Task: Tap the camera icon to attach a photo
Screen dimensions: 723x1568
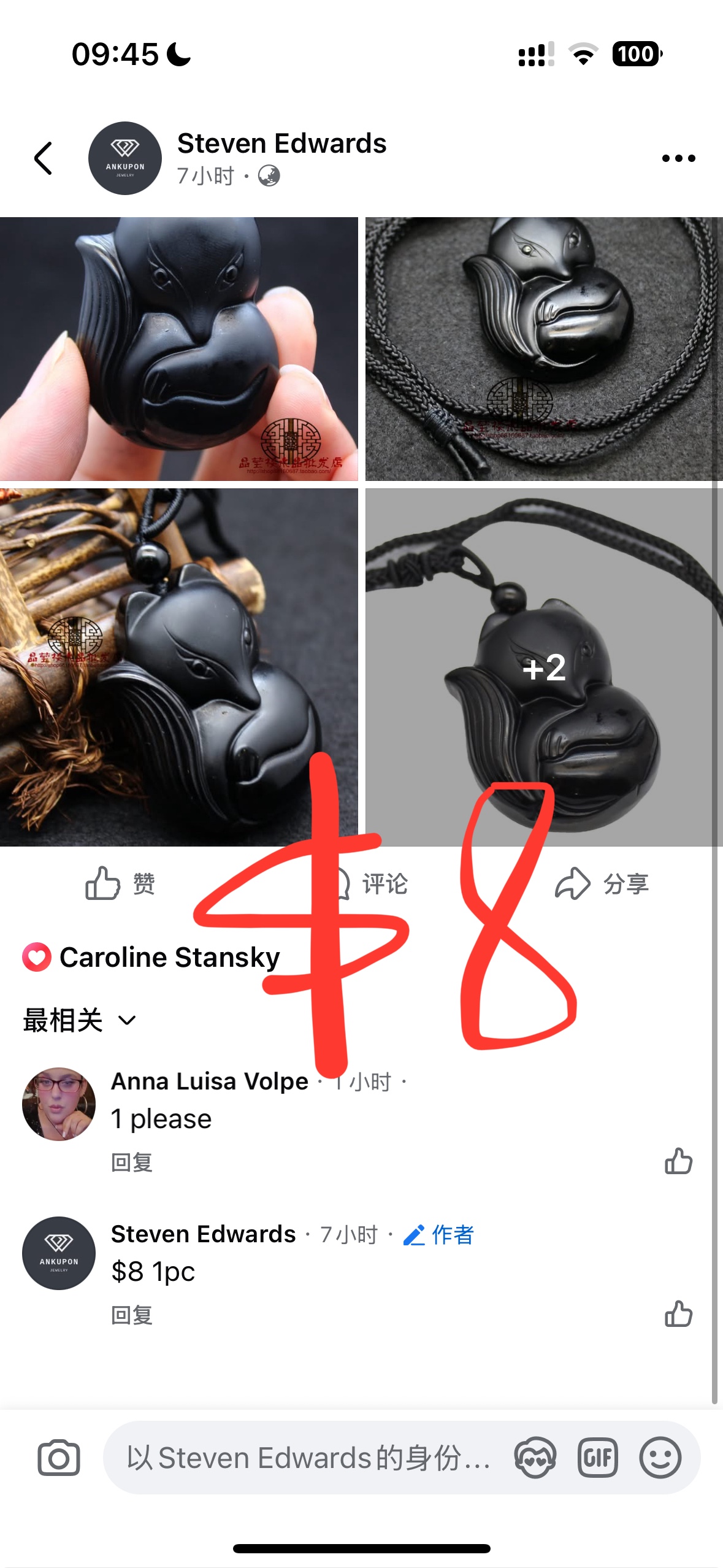Action: (x=59, y=1458)
